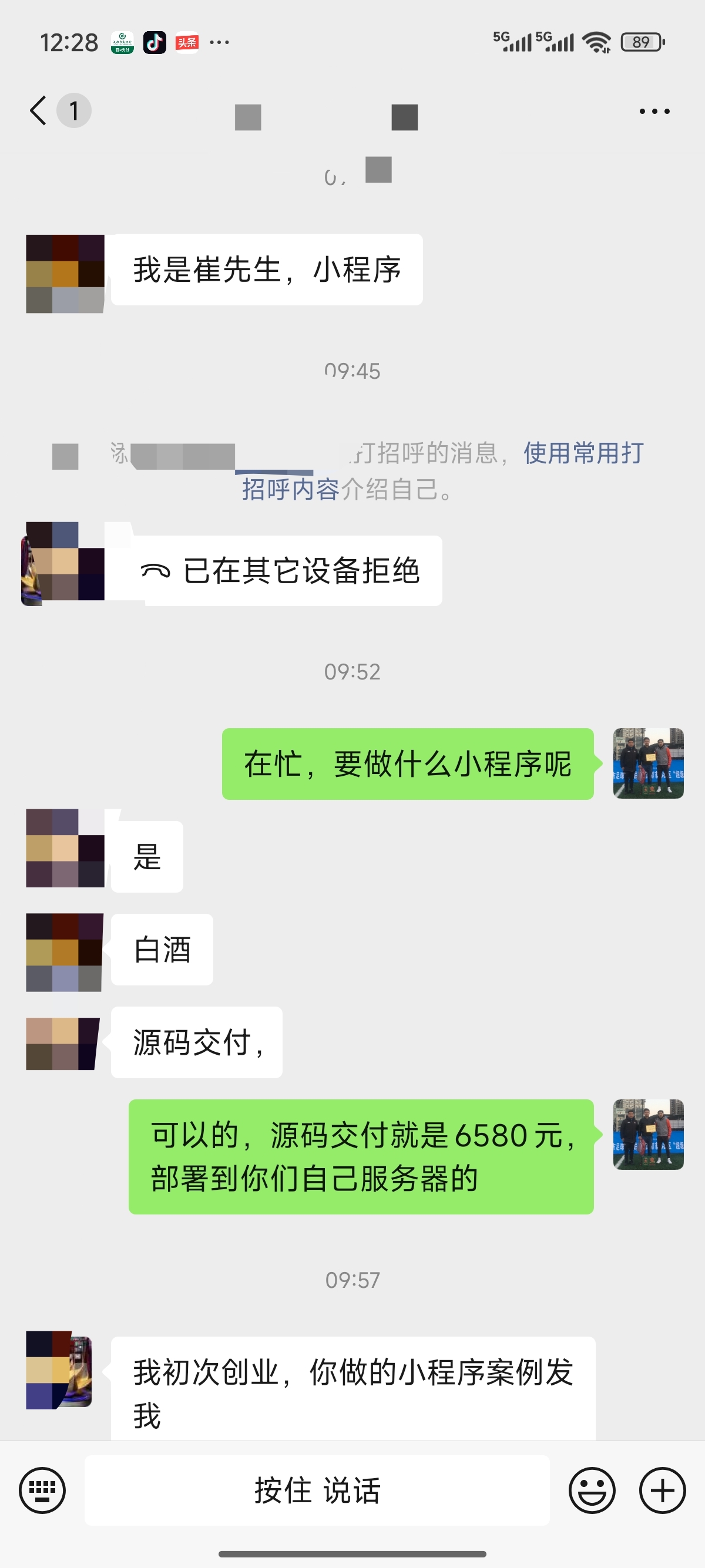Open contact avatar beside 白酒 message
This screenshot has height=1568, width=705.
pos(65,952)
